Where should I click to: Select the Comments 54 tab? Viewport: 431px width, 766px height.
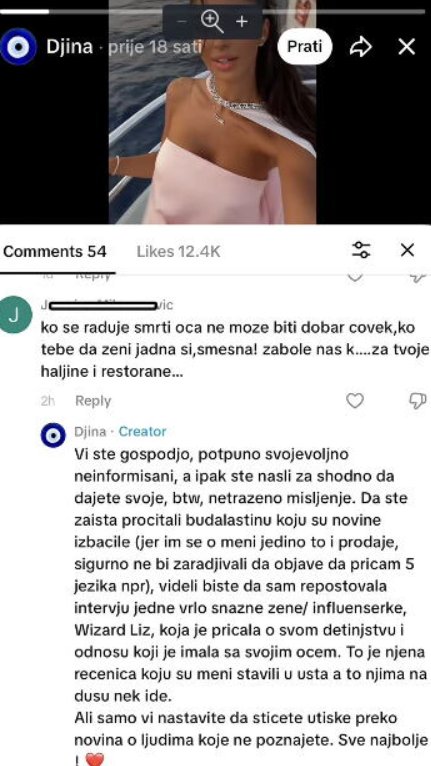pos(55,252)
